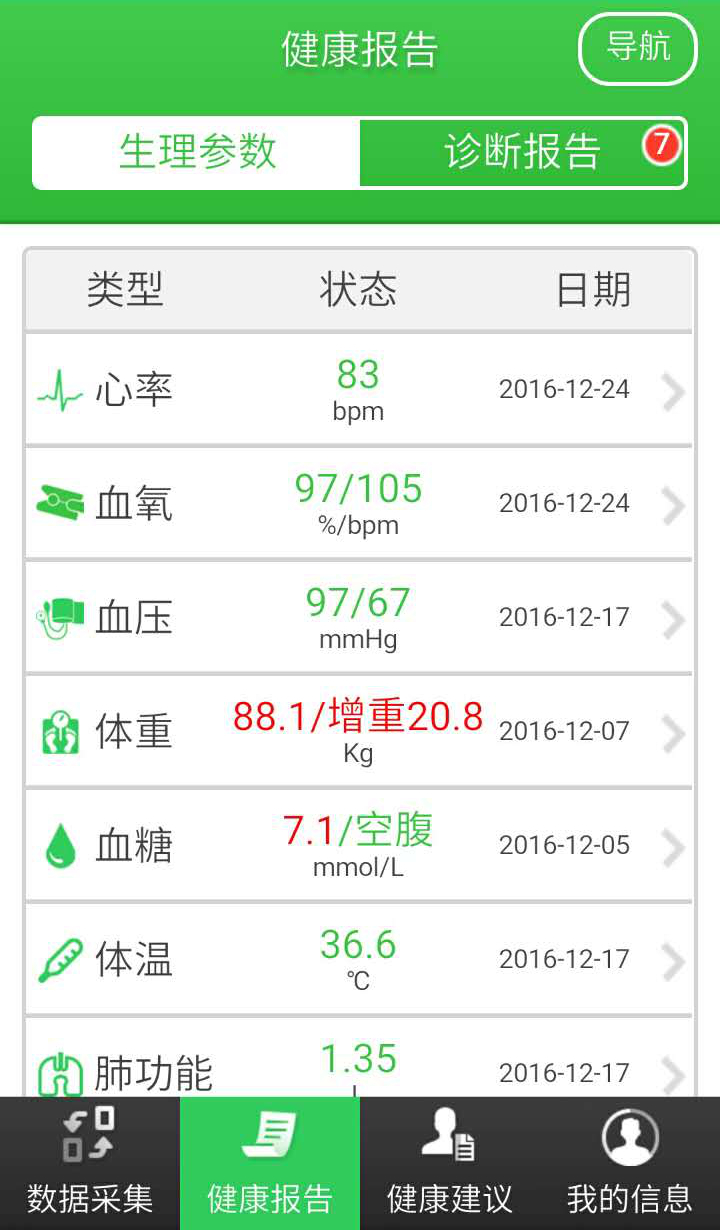
Task: Open the 健康建议 tab
Action: click(x=450, y=1164)
